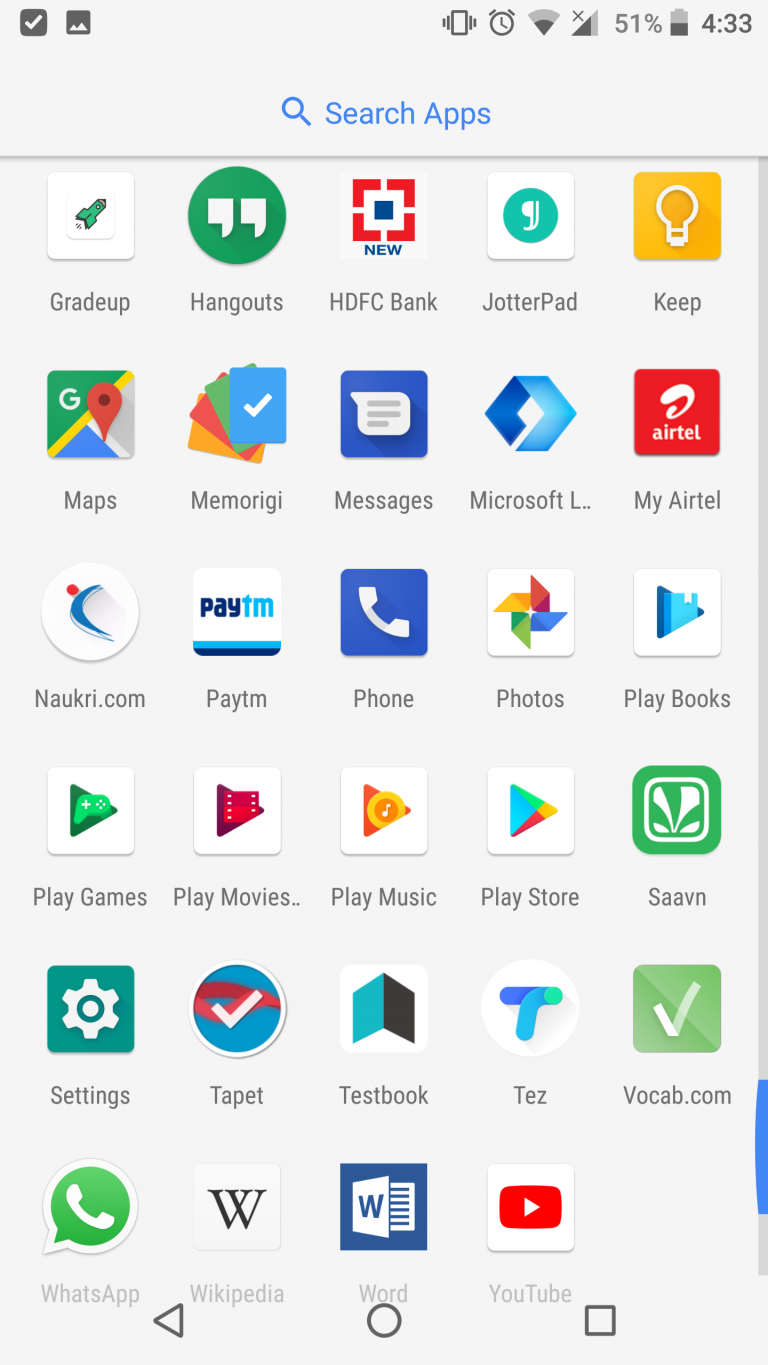768x1365 pixels.
Task: Open Play Music
Action: [384, 811]
